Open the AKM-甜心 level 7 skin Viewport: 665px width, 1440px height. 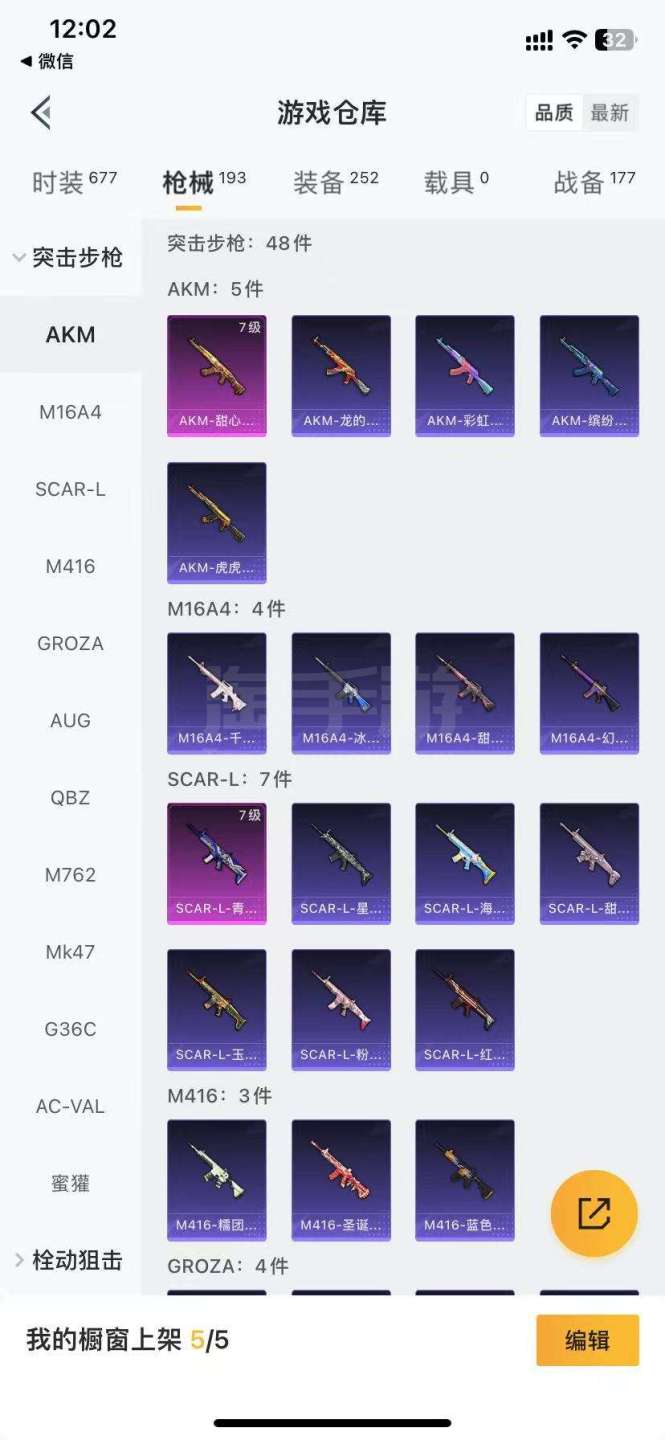[217, 375]
